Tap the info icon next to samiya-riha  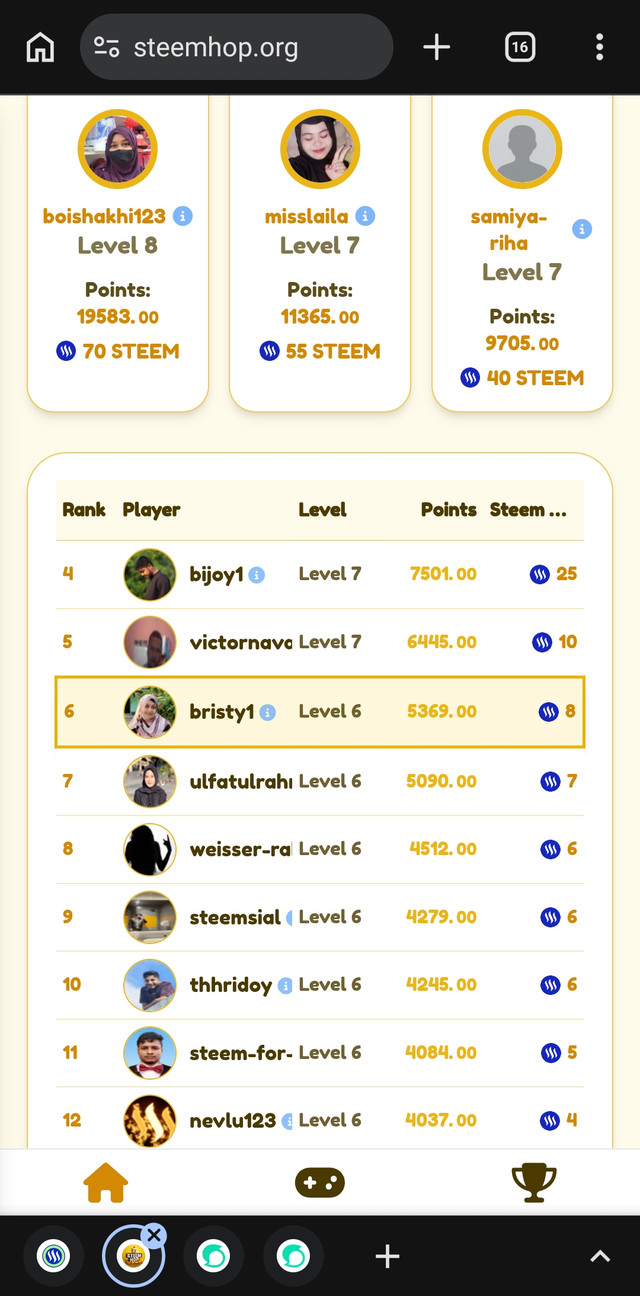pos(582,229)
